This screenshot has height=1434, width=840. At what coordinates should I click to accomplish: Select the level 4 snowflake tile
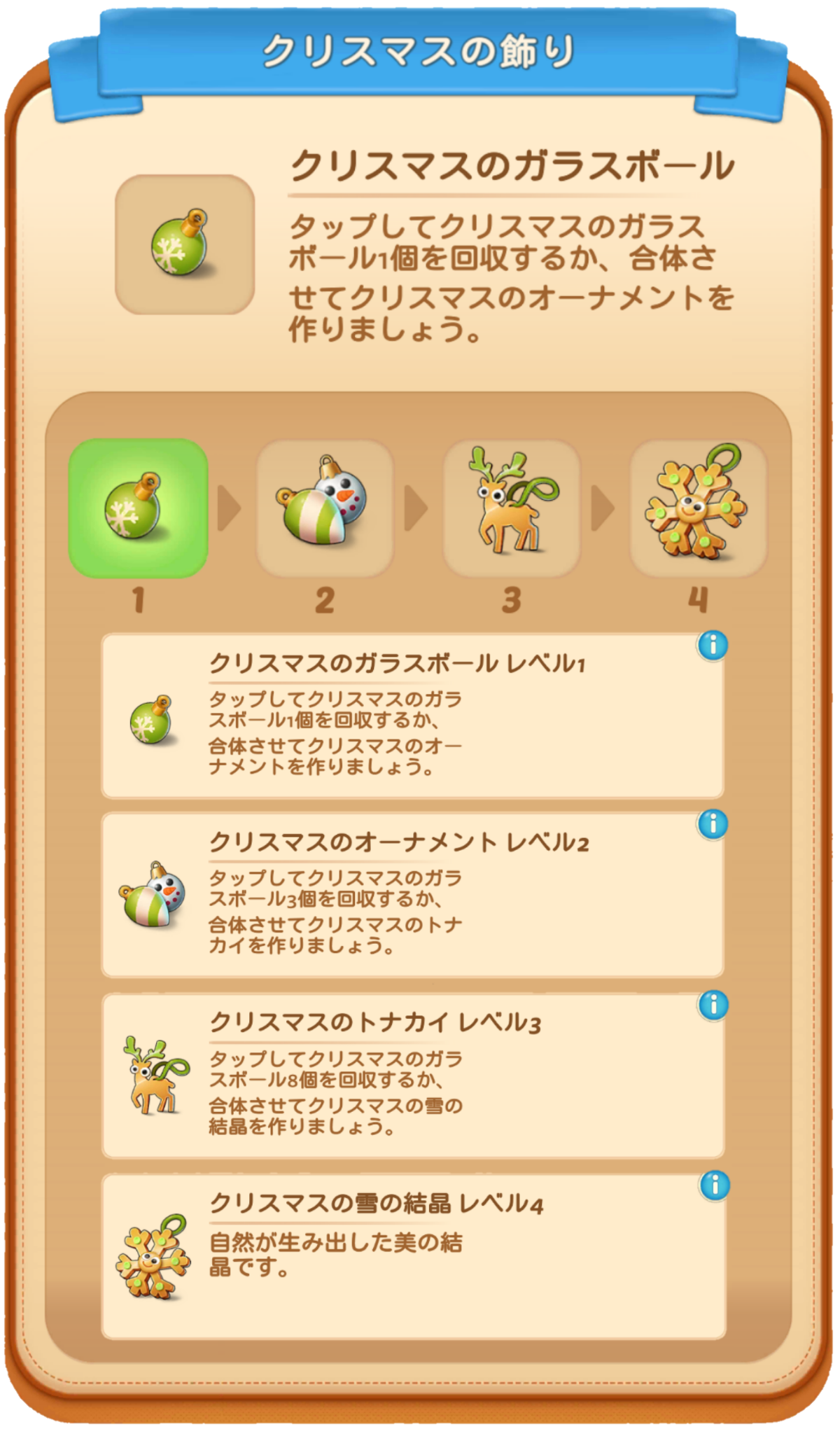[699, 508]
